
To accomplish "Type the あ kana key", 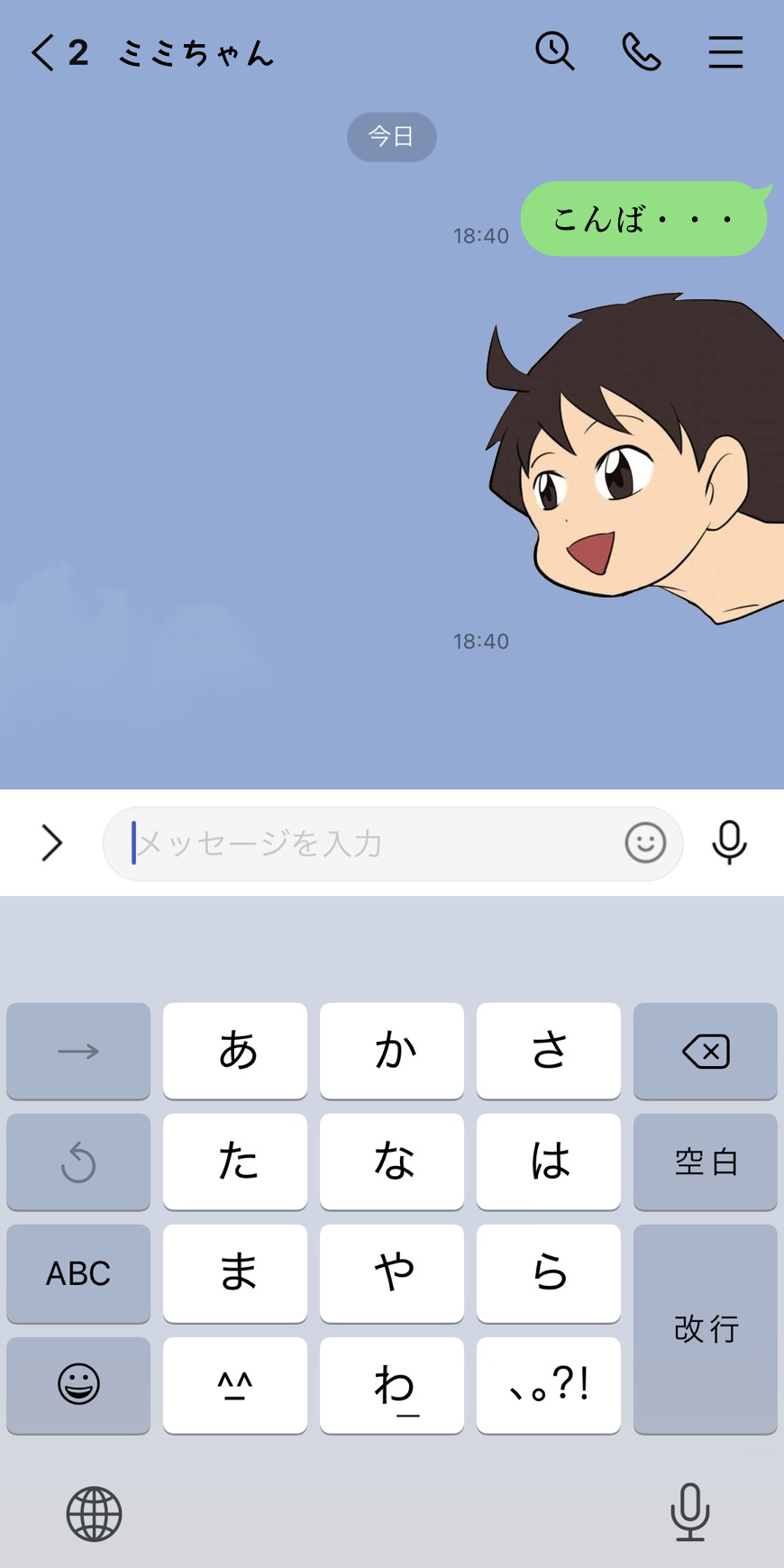I will pos(235,1051).
